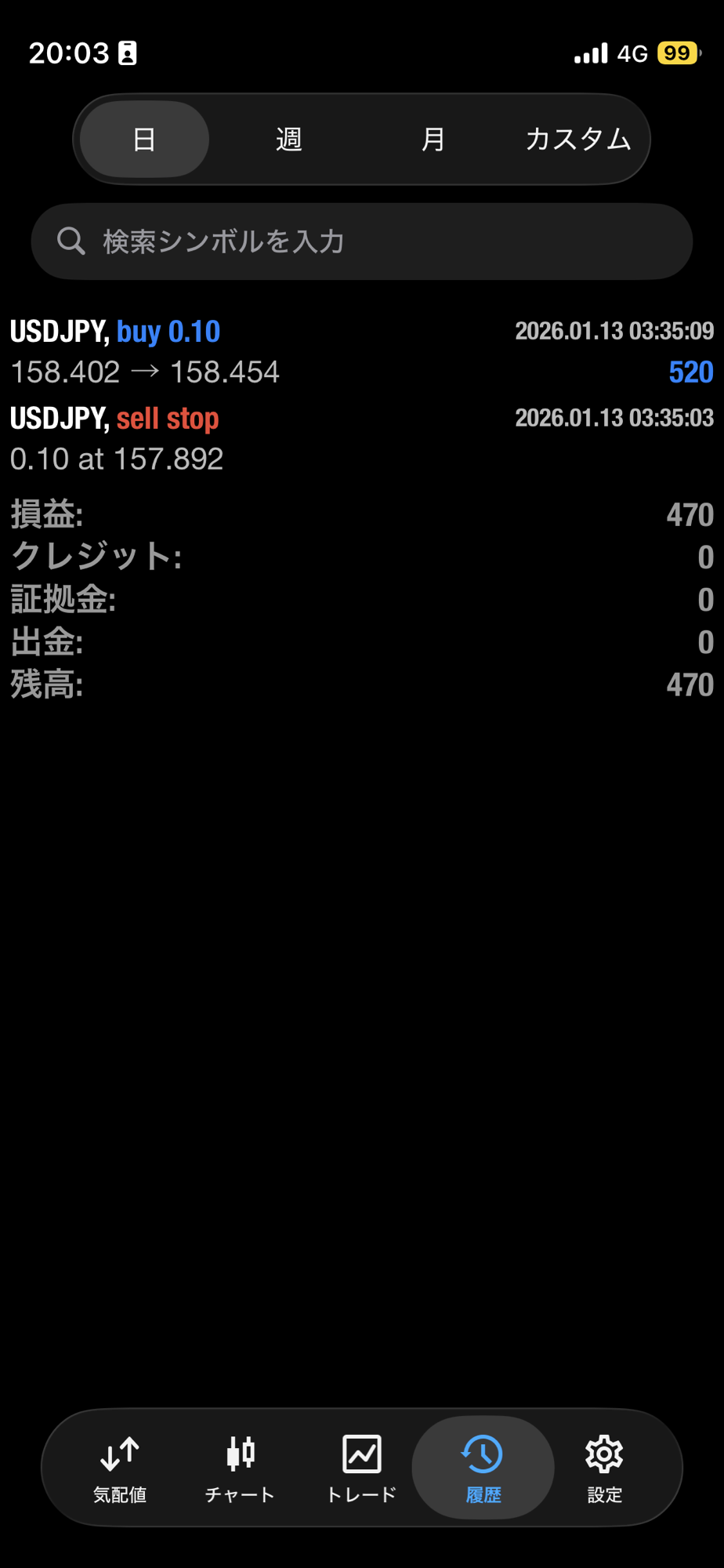Open the チャート chart tab

(x=240, y=1468)
